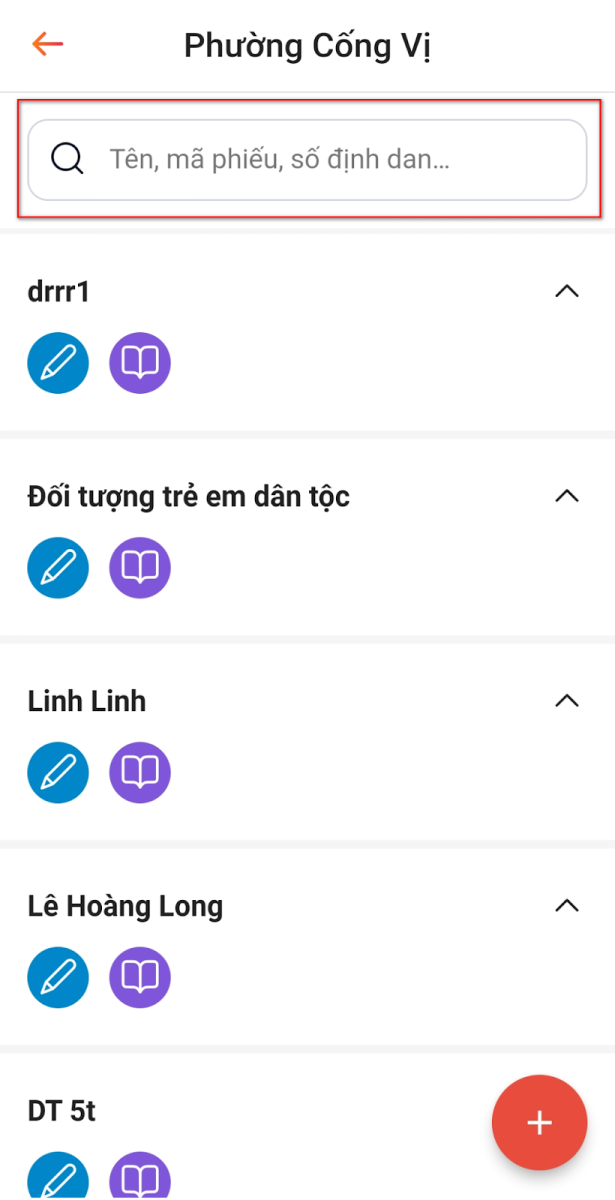Collapse the drrr1 entry
This screenshot has width=615, height=1200.
(566, 291)
